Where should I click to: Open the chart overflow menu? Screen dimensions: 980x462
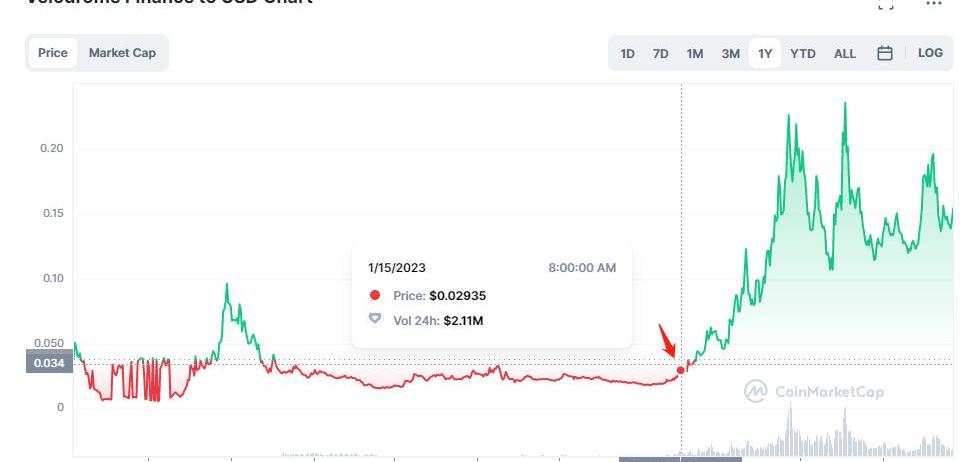(x=933, y=4)
